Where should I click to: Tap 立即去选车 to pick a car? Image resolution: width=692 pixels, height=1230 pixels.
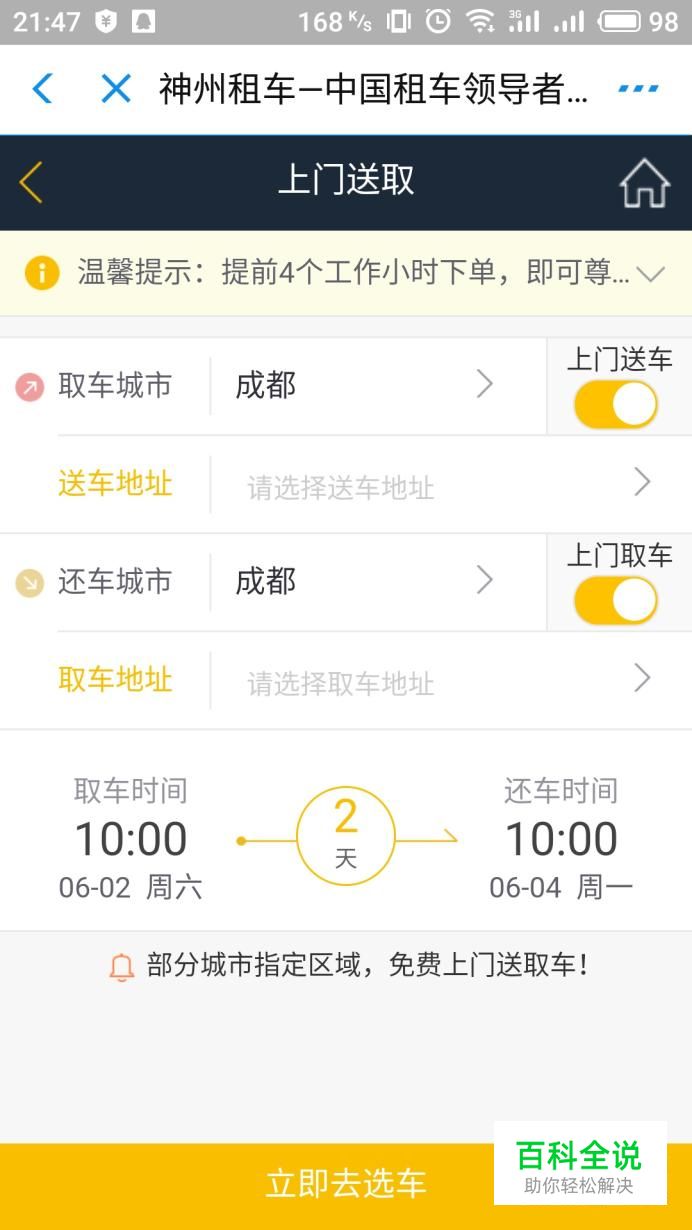(346, 1184)
